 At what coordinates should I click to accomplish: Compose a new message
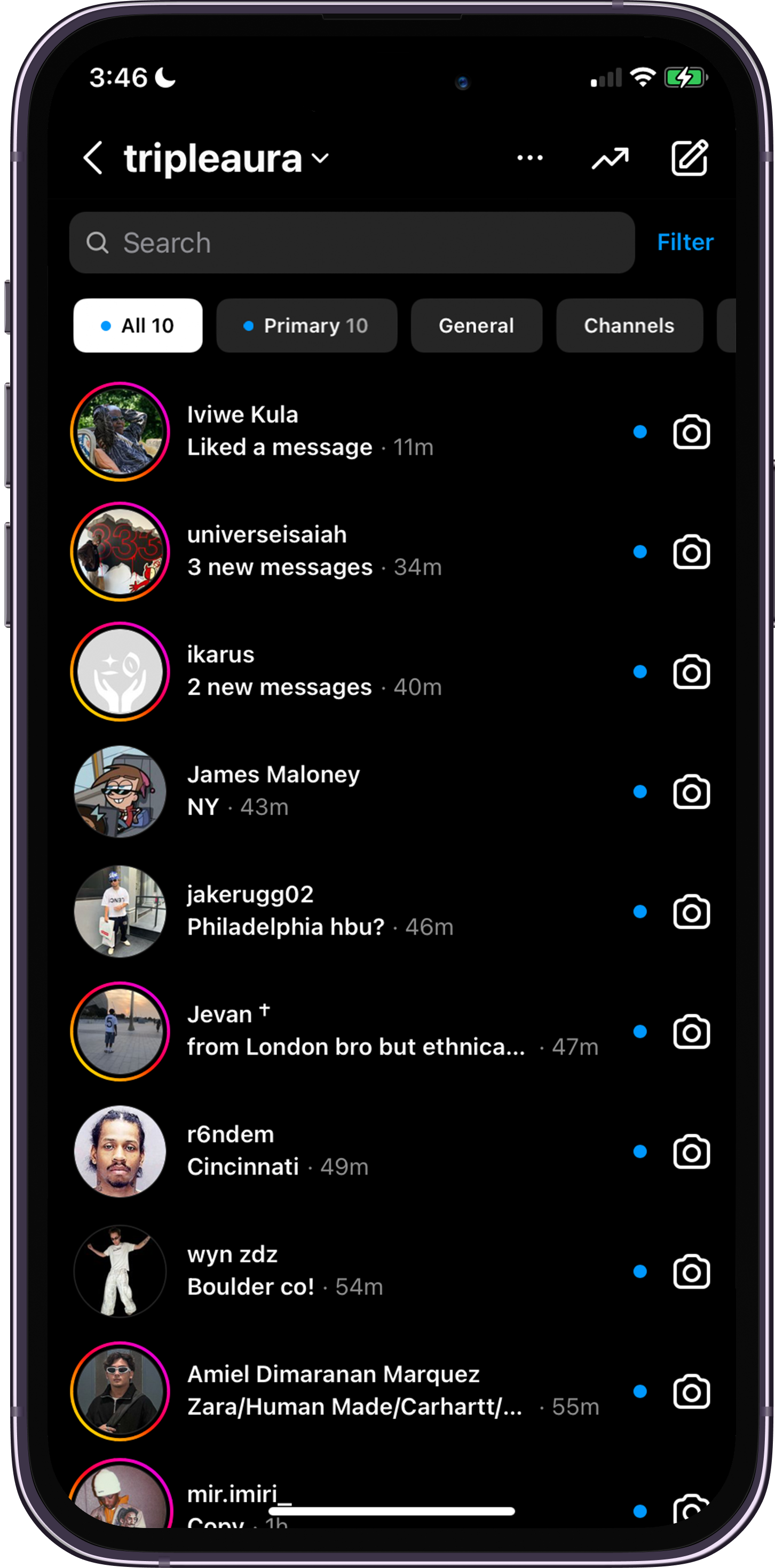[x=689, y=157]
